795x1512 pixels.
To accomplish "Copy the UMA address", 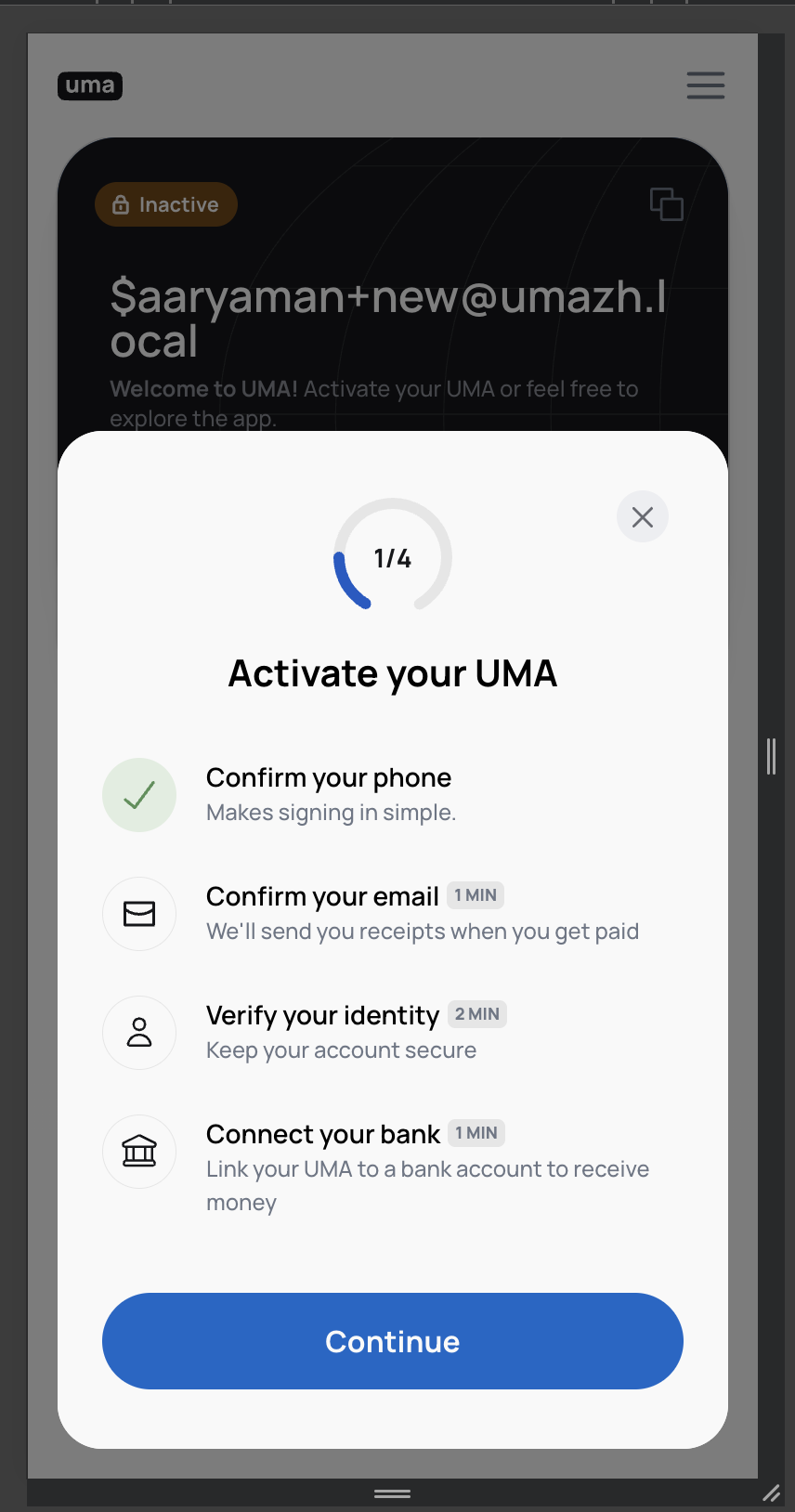I will point(666,203).
